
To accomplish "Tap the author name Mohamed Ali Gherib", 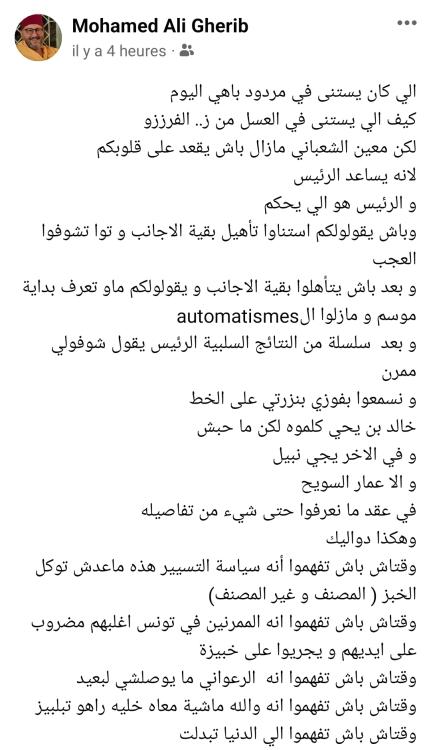I will tap(160, 25).
